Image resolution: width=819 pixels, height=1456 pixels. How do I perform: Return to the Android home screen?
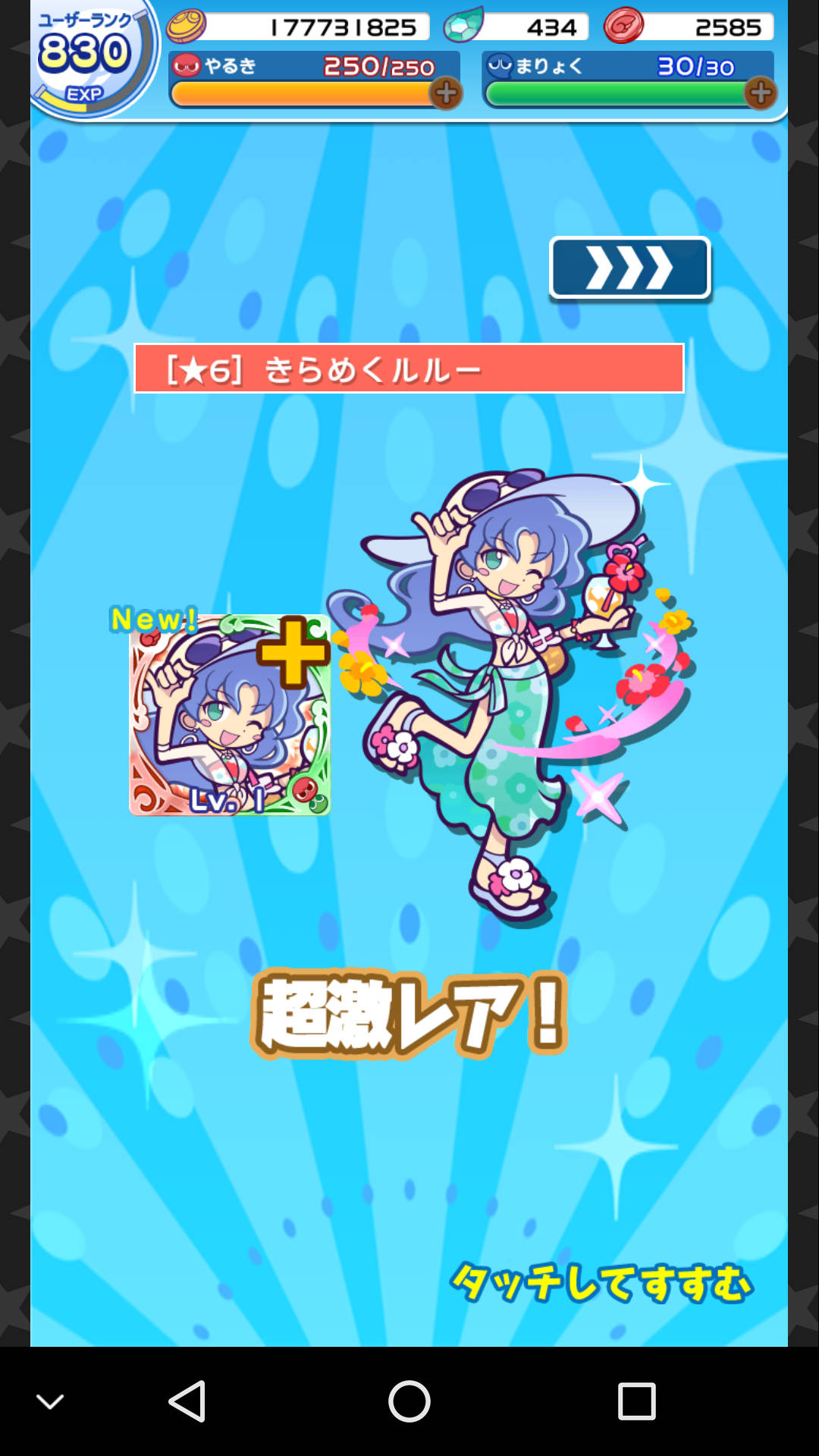409,1401
